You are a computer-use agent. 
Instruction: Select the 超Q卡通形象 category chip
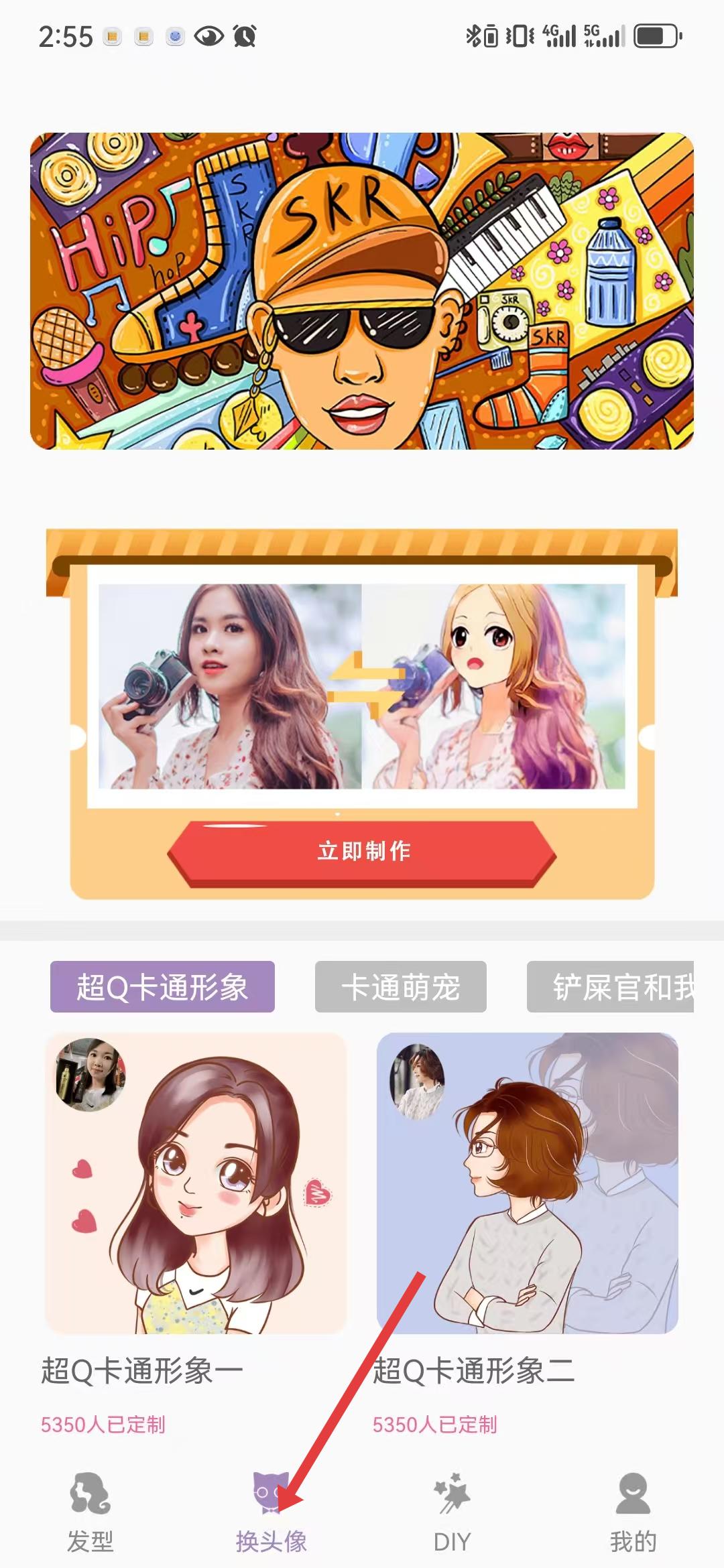[x=162, y=987]
